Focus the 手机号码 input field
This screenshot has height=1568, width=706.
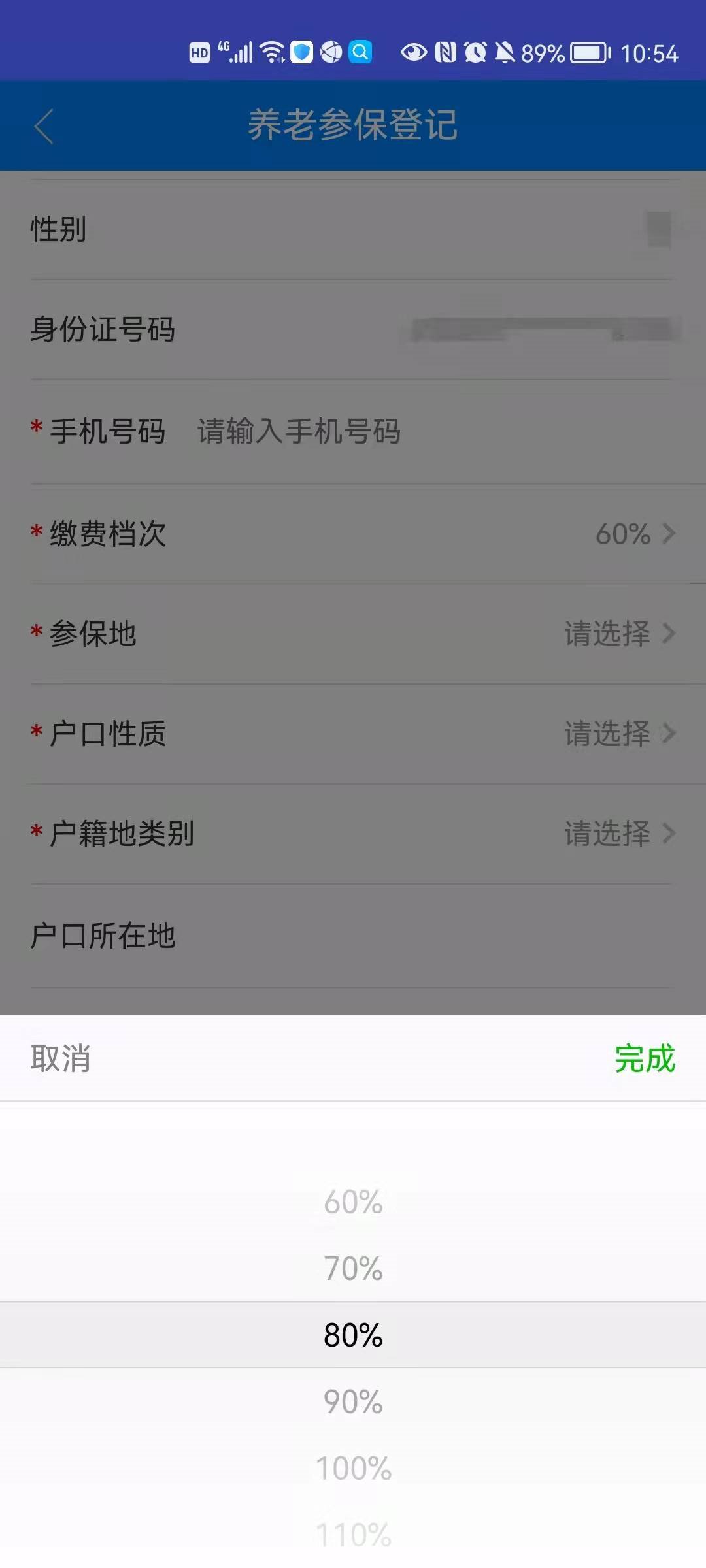pyautogui.click(x=392, y=432)
